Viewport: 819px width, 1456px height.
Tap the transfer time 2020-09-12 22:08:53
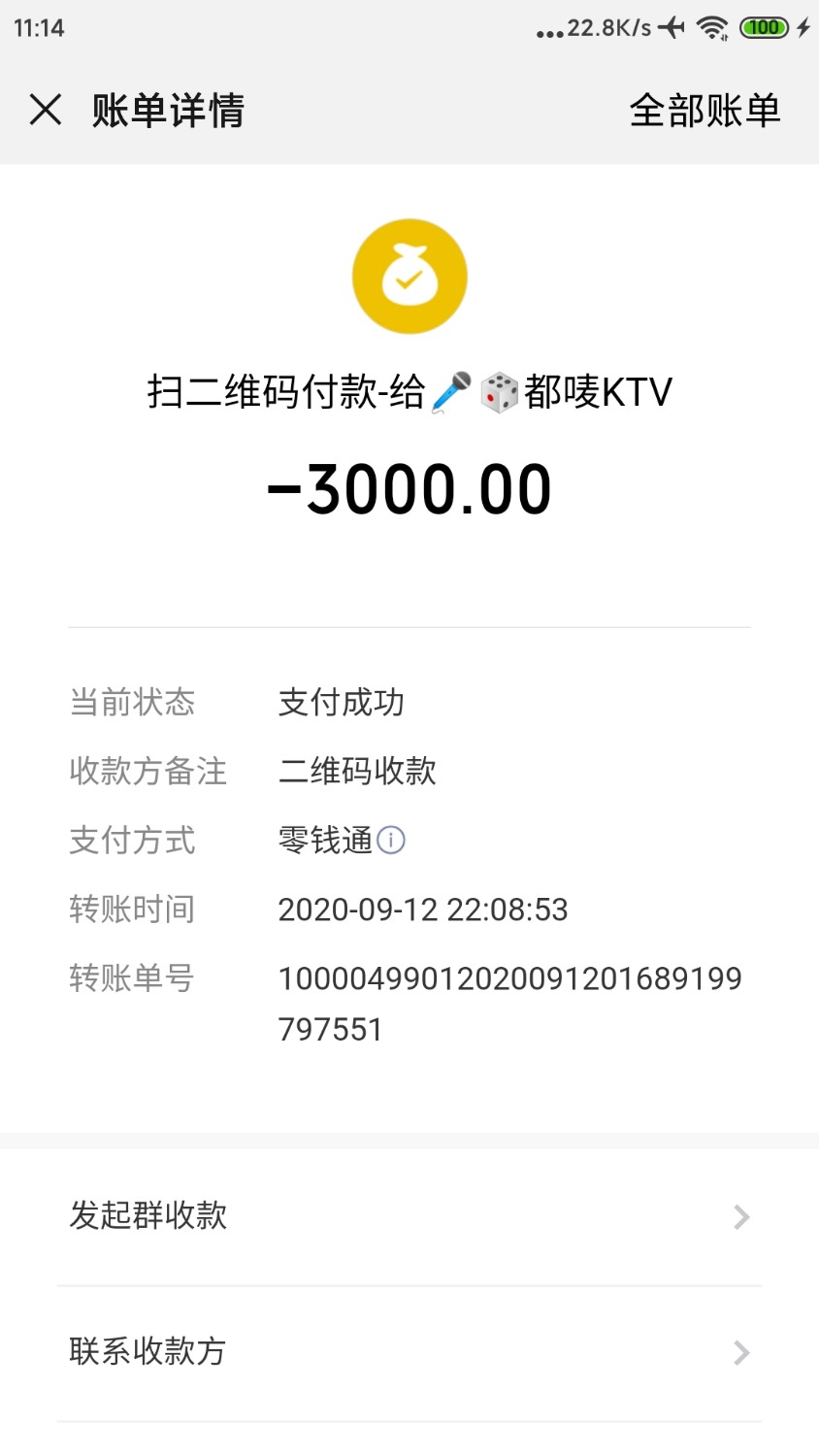tap(423, 910)
